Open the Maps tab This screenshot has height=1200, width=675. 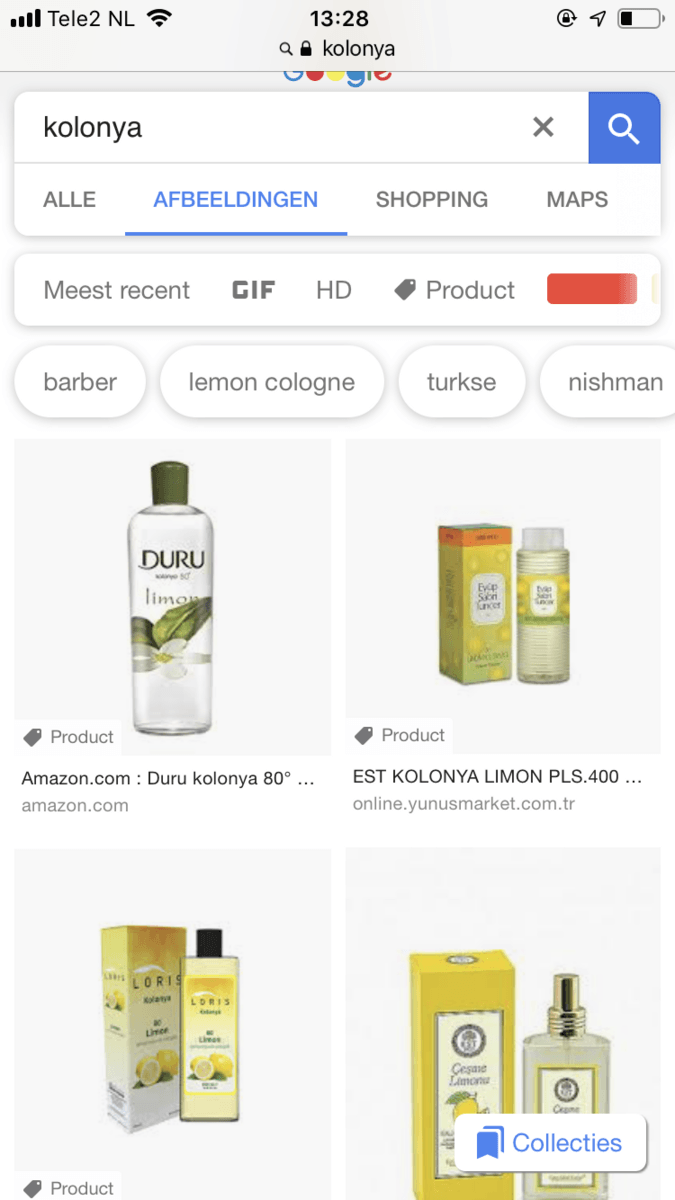click(577, 199)
